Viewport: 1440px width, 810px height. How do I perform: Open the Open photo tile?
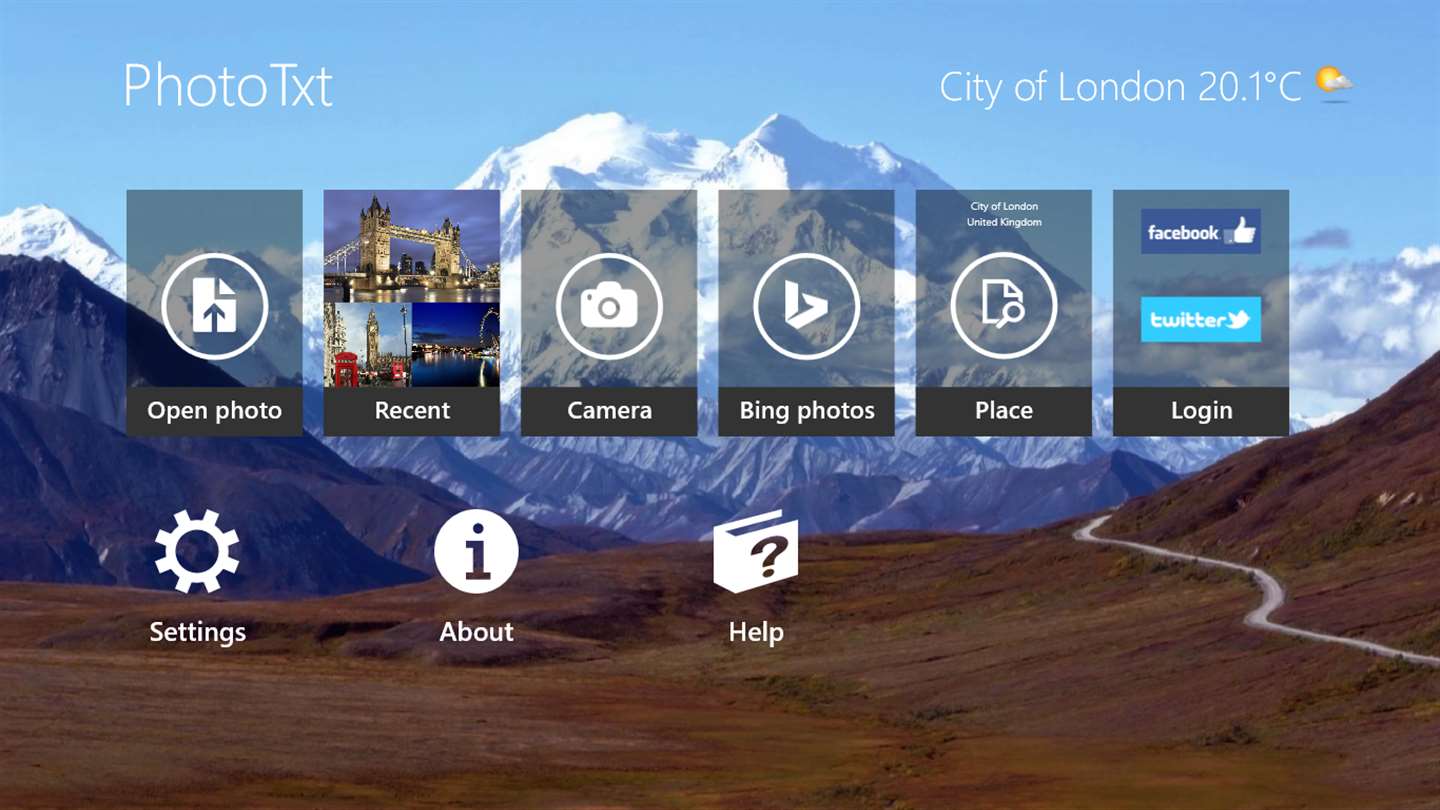[x=214, y=312]
